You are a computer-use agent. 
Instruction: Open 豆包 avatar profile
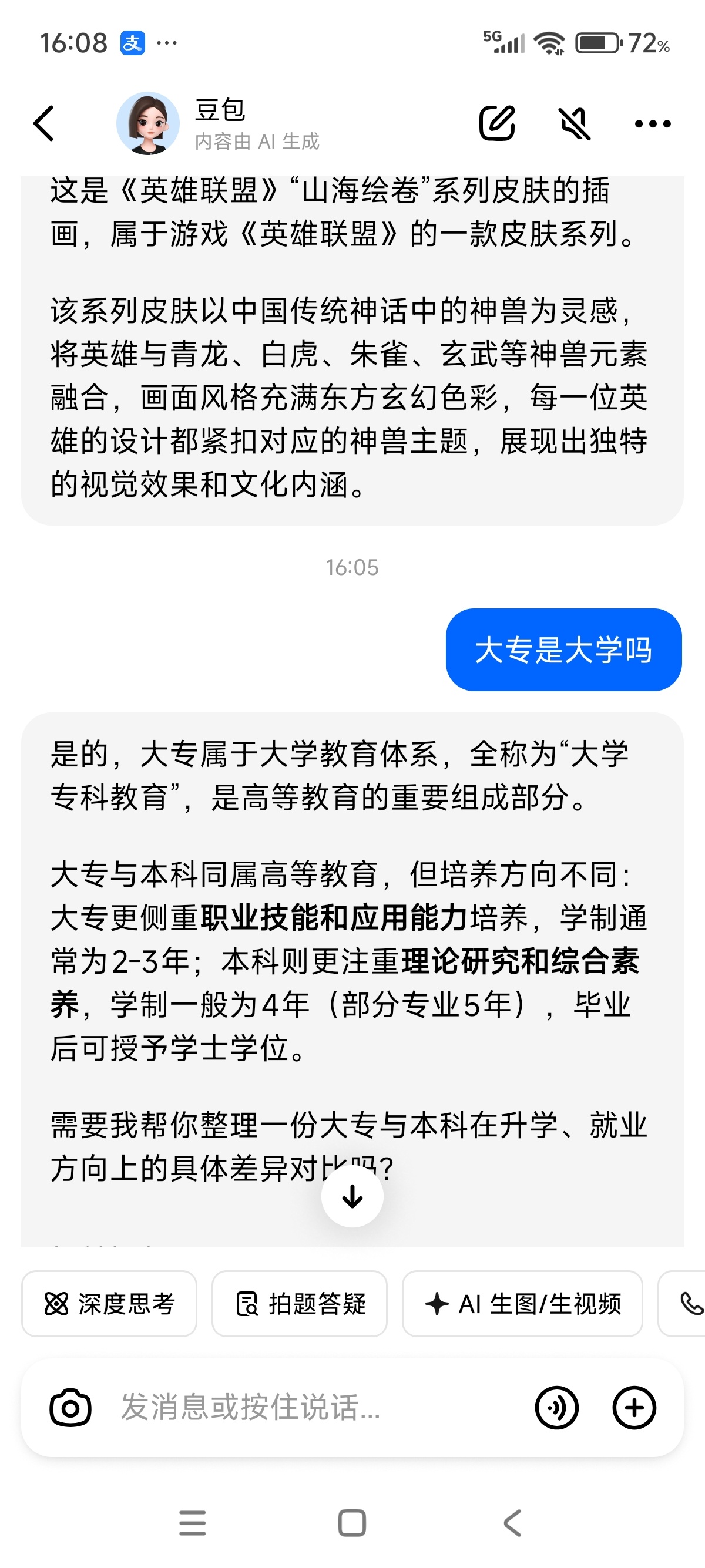coord(148,123)
